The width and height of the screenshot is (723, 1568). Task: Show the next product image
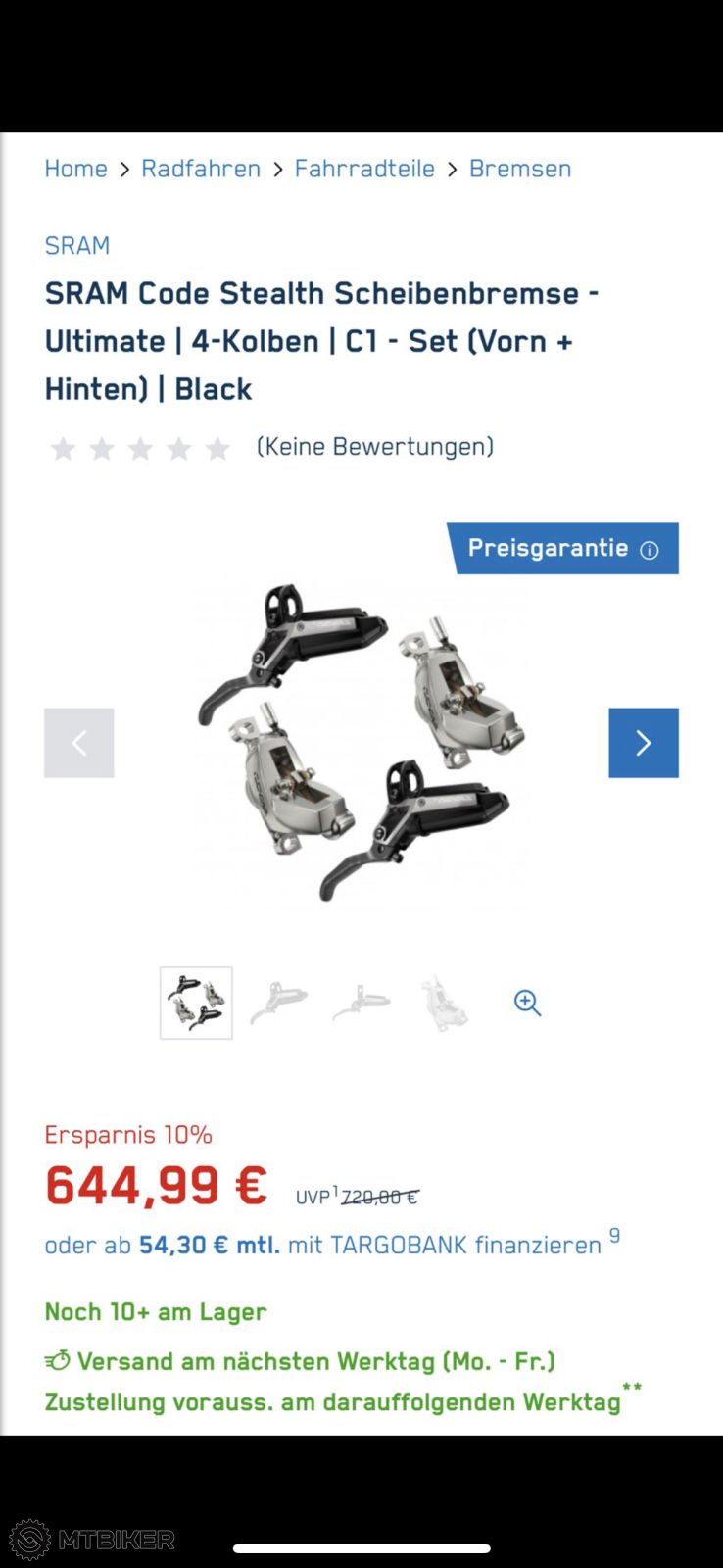point(643,743)
